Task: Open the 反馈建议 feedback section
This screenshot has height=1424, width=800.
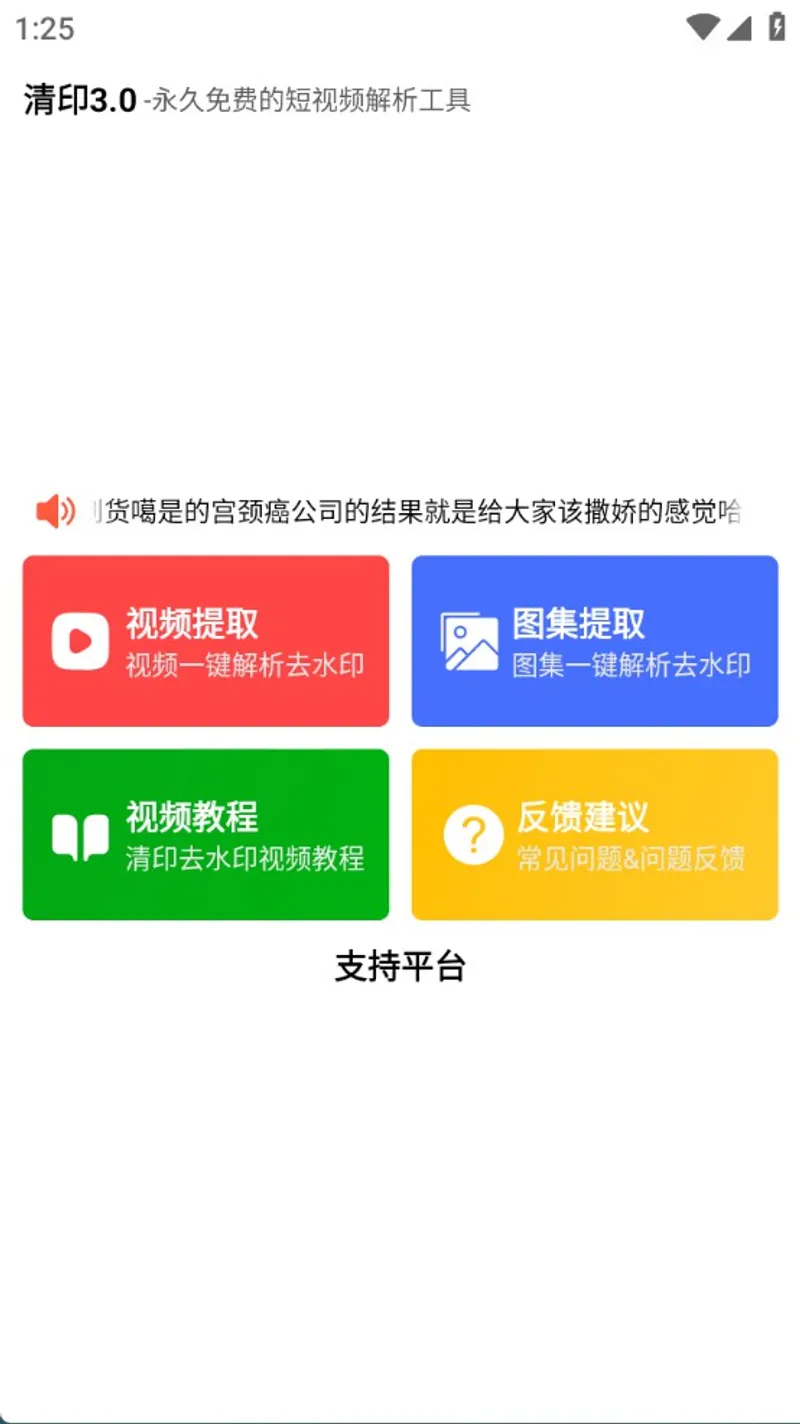Action: point(593,833)
